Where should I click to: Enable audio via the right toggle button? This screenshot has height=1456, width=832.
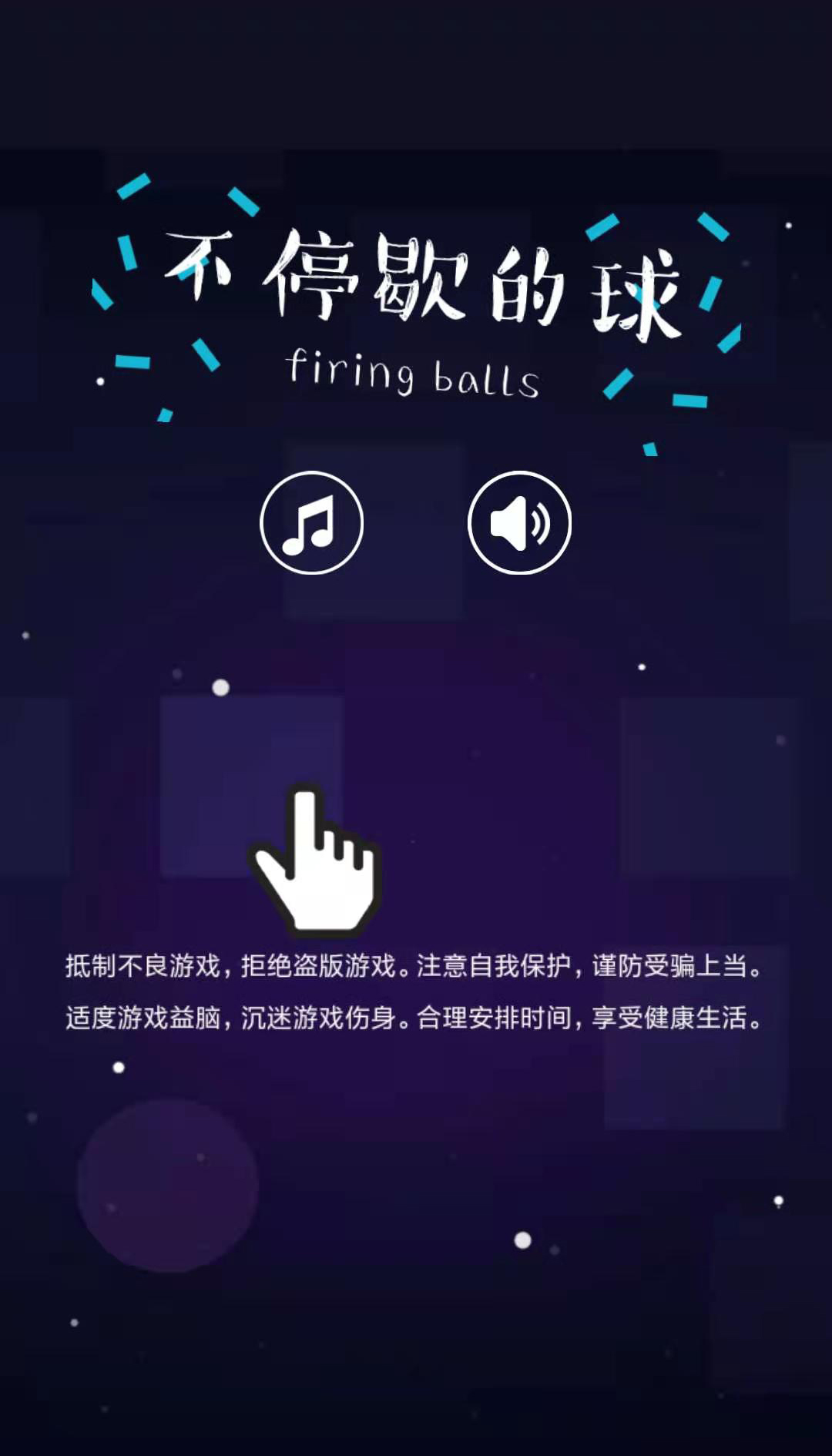click(x=521, y=522)
